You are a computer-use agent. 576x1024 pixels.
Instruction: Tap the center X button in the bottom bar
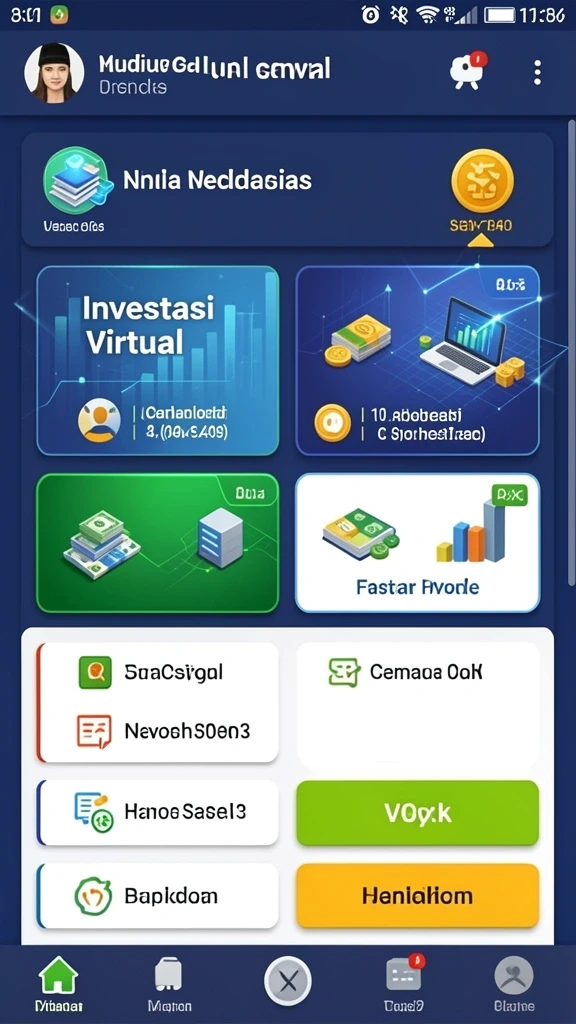(x=288, y=982)
